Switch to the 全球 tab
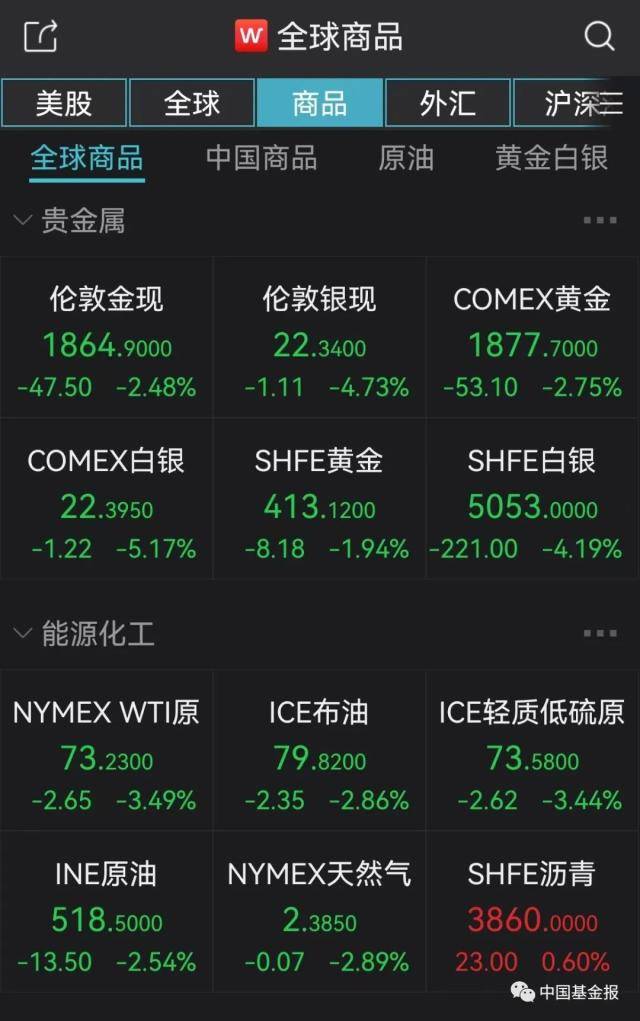 [192, 103]
